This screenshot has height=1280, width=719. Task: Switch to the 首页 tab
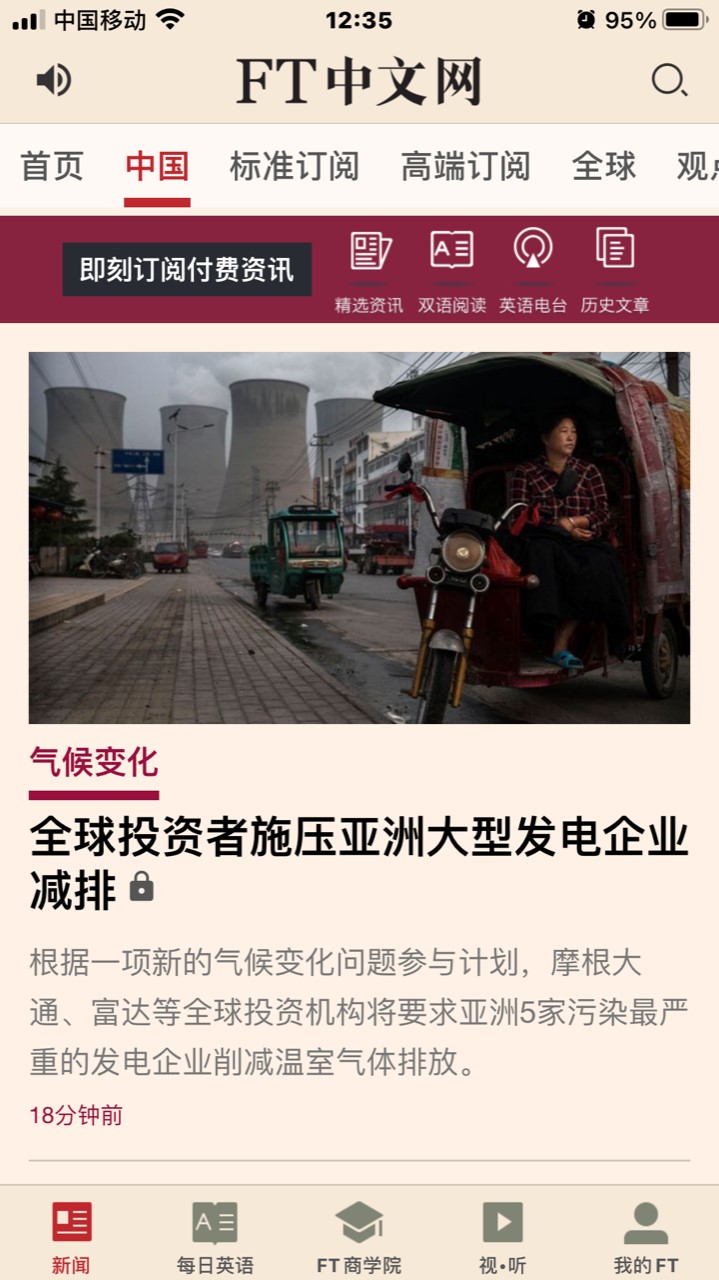[x=52, y=166]
